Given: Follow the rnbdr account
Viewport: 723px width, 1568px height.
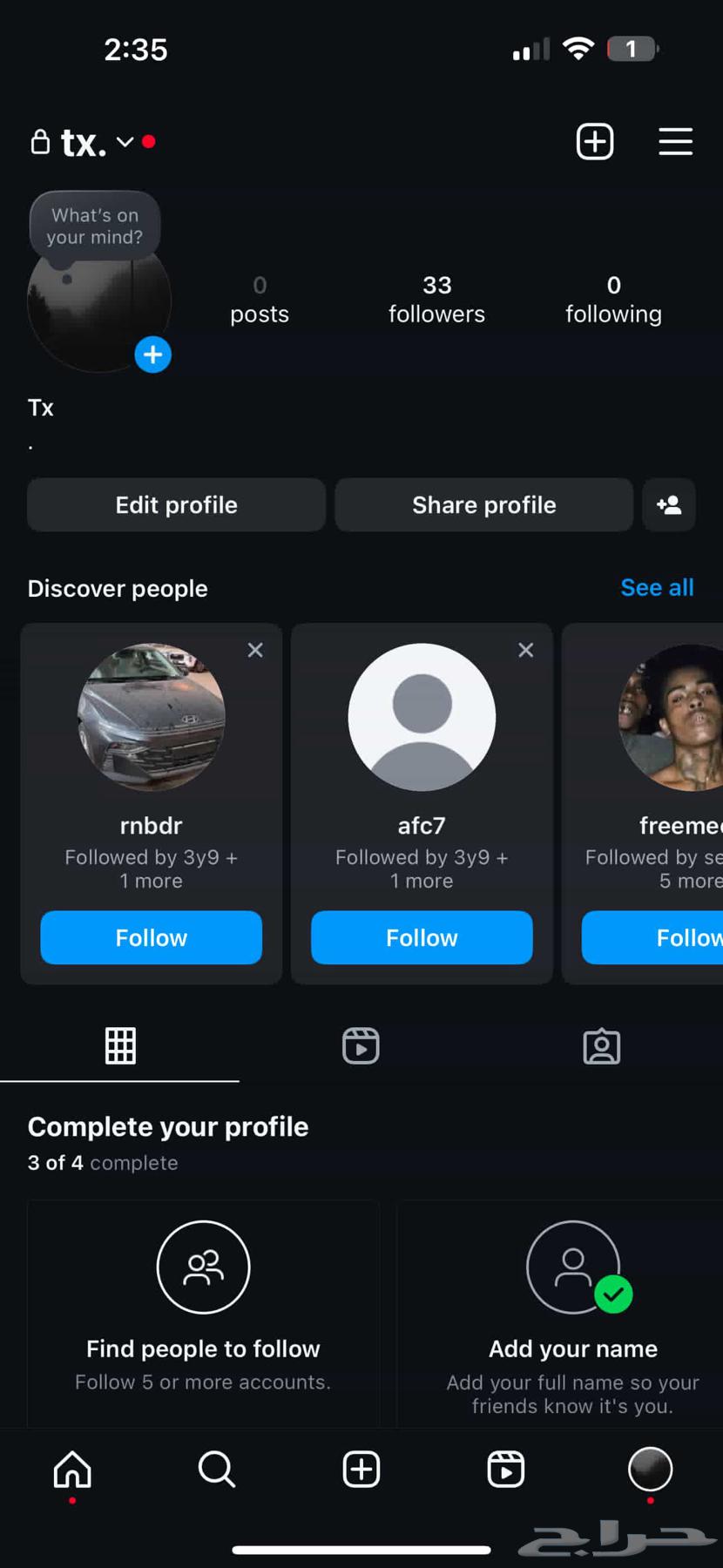Looking at the screenshot, I should (151, 937).
